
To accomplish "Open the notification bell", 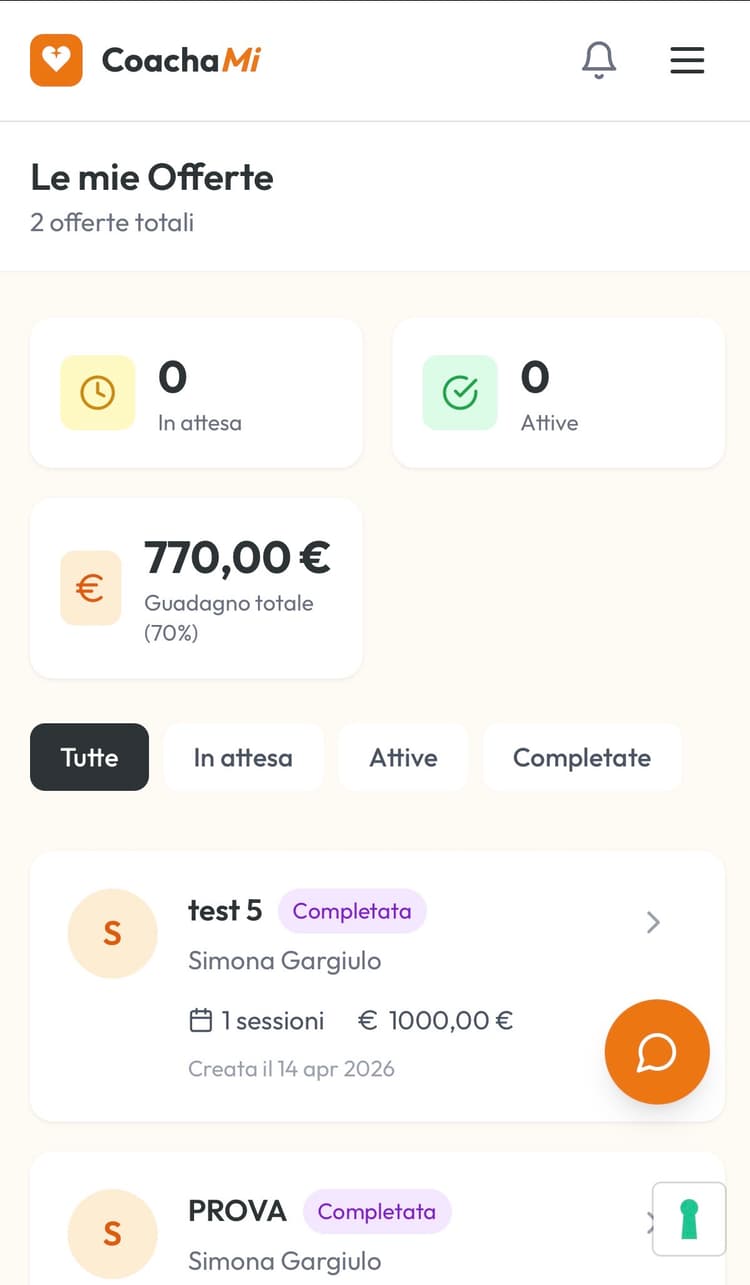I will pyautogui.click(x=599, y=60).
